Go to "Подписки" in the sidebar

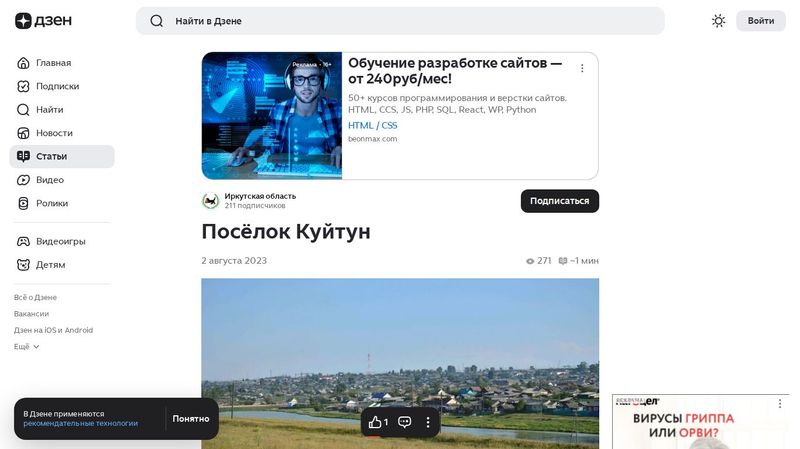[57, 86]
